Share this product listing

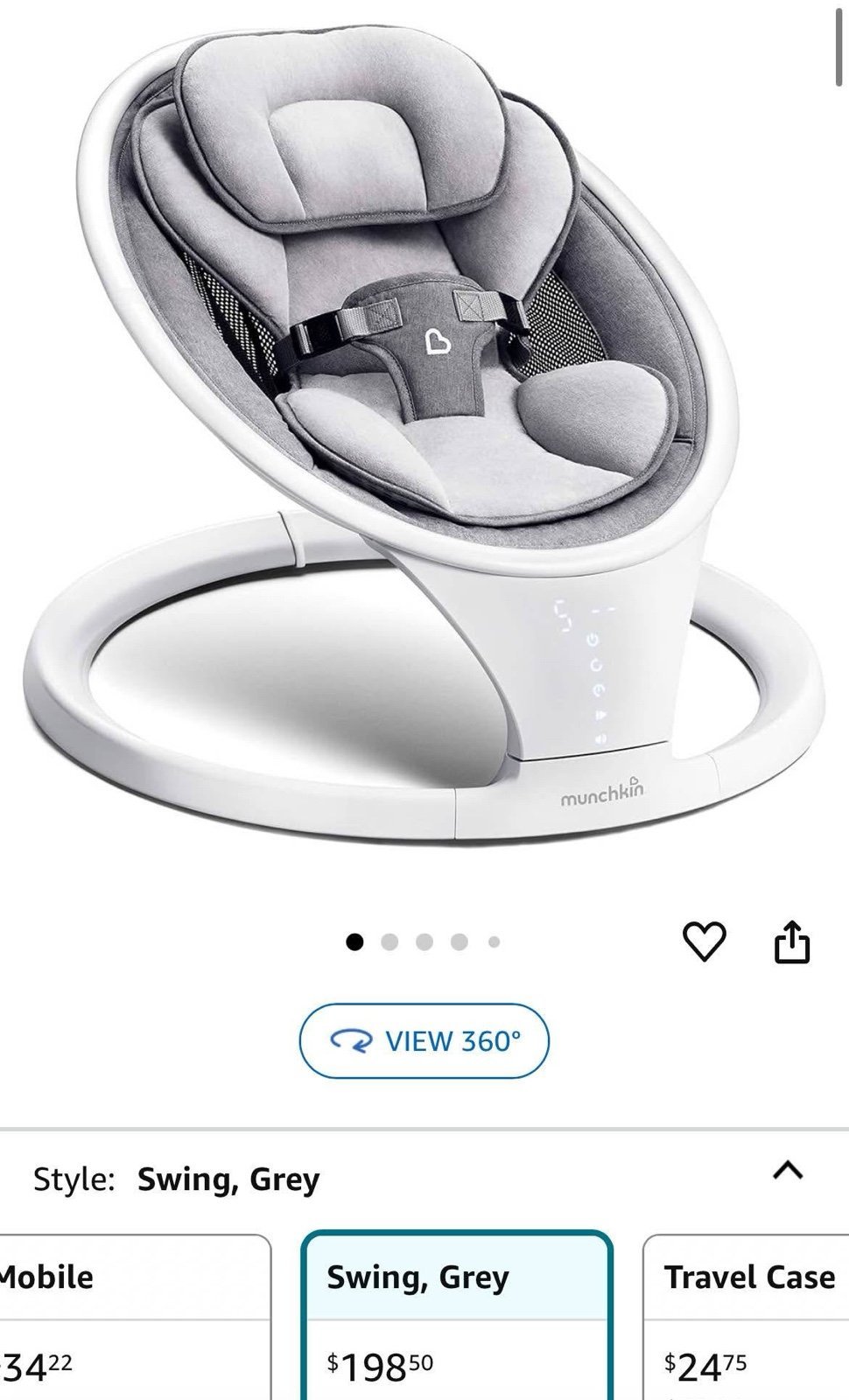click(792, 941)
